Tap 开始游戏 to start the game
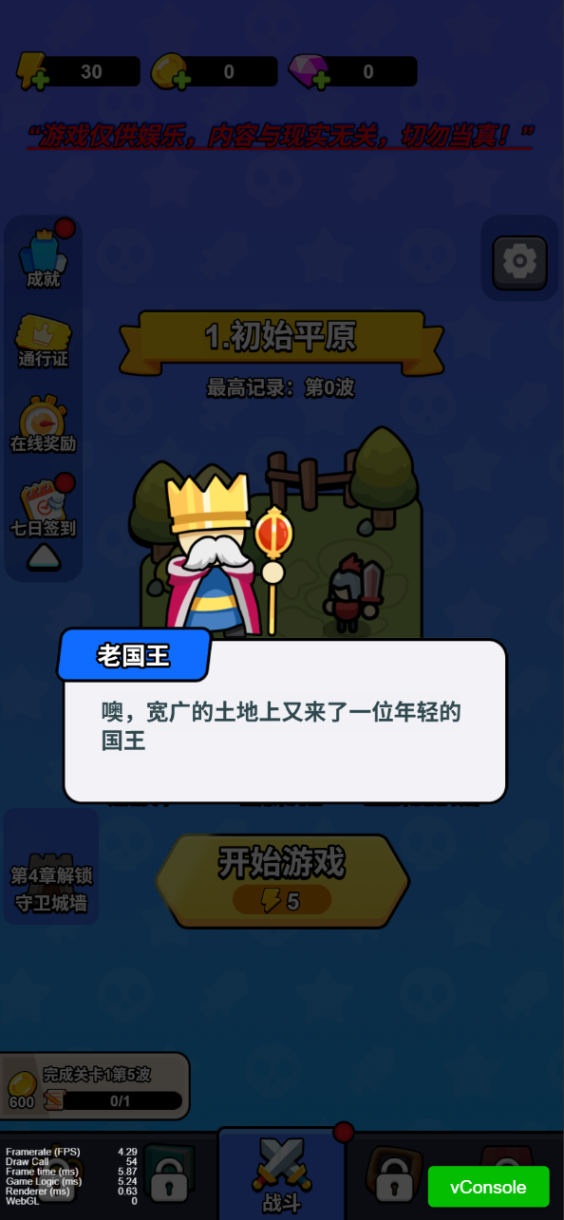 (283, 880)
